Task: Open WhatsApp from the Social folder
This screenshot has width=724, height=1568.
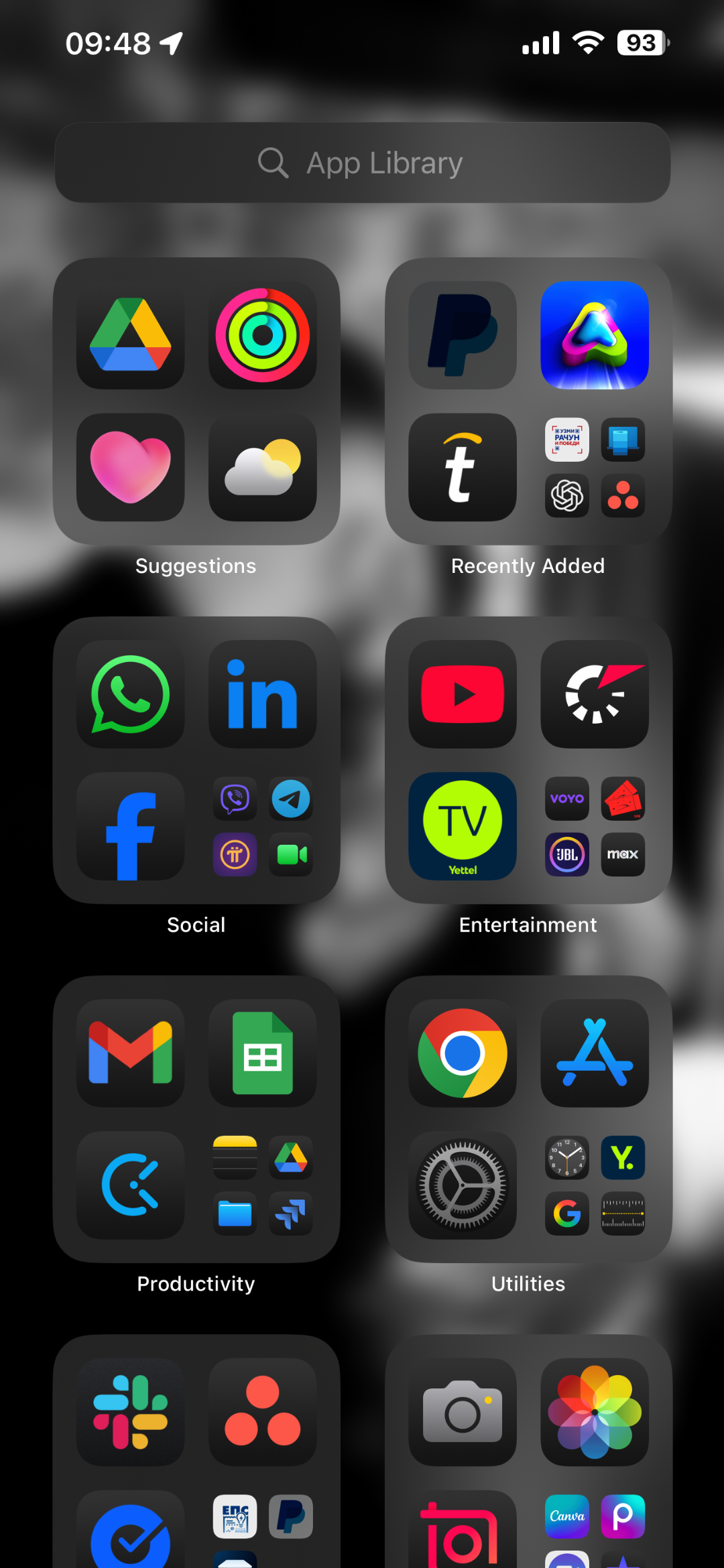Action: (x=130, y=694)
